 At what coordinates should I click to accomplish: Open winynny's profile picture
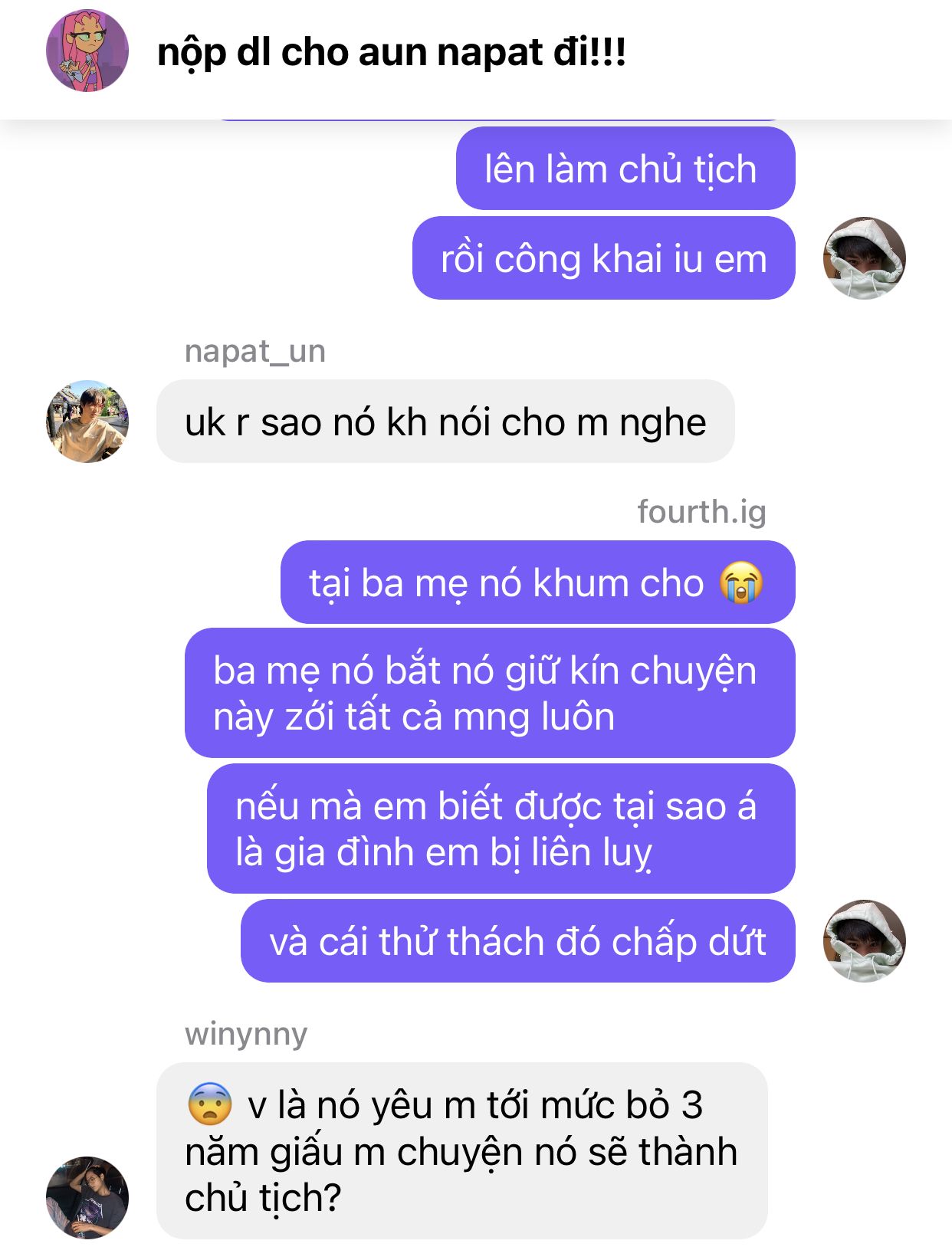pyautogui.click(x=87, y=1196)
